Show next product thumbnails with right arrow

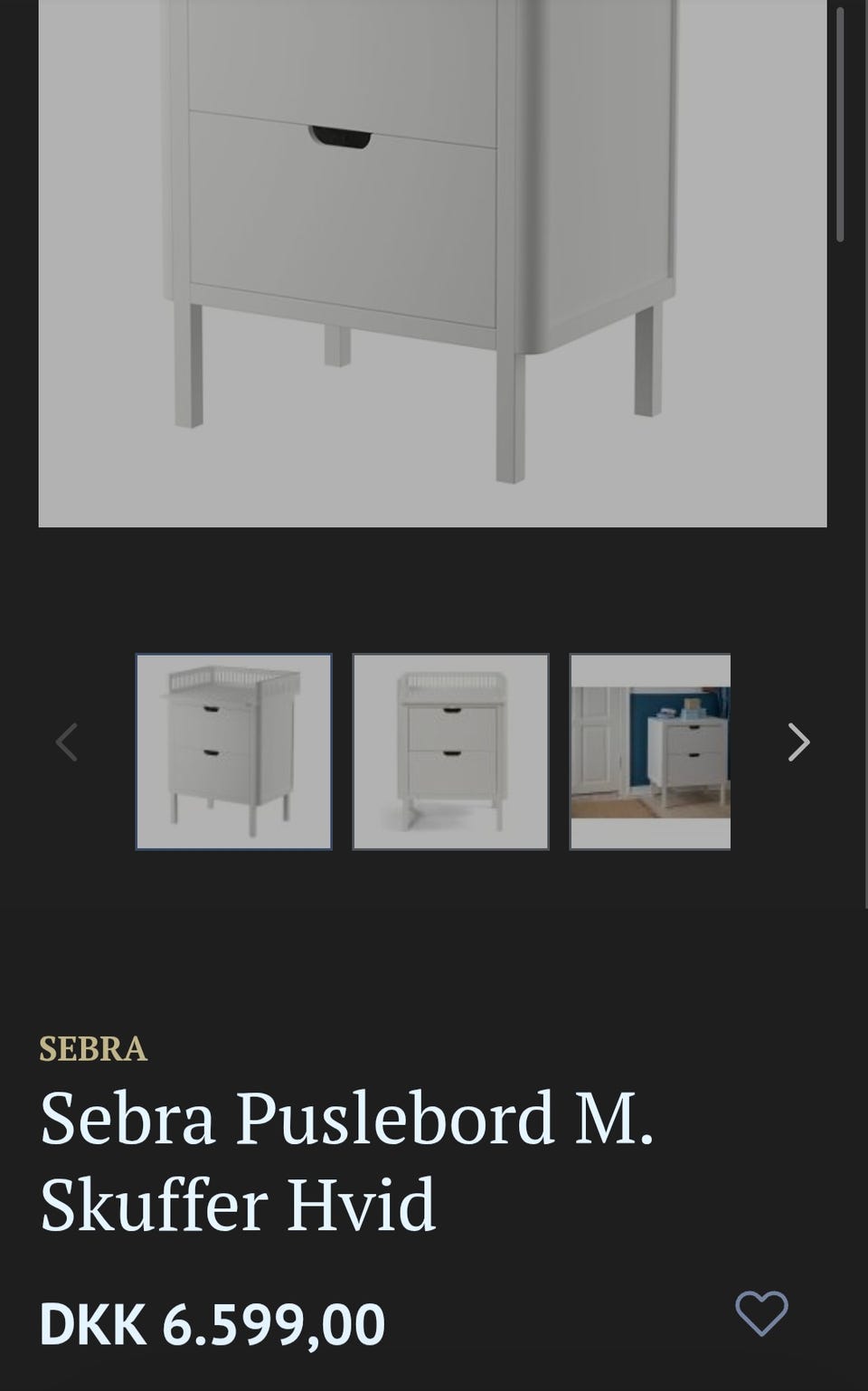797,743
